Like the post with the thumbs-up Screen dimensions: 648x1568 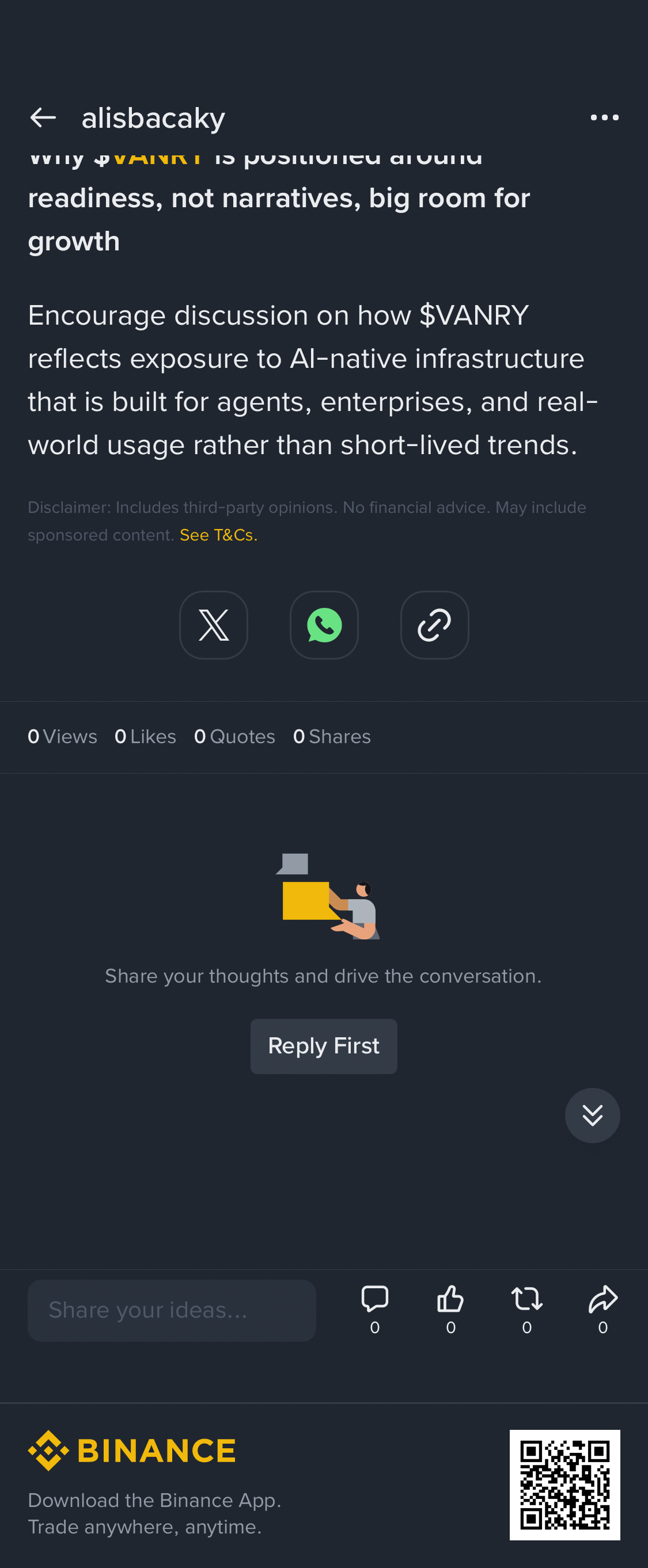coord(450,1309)
